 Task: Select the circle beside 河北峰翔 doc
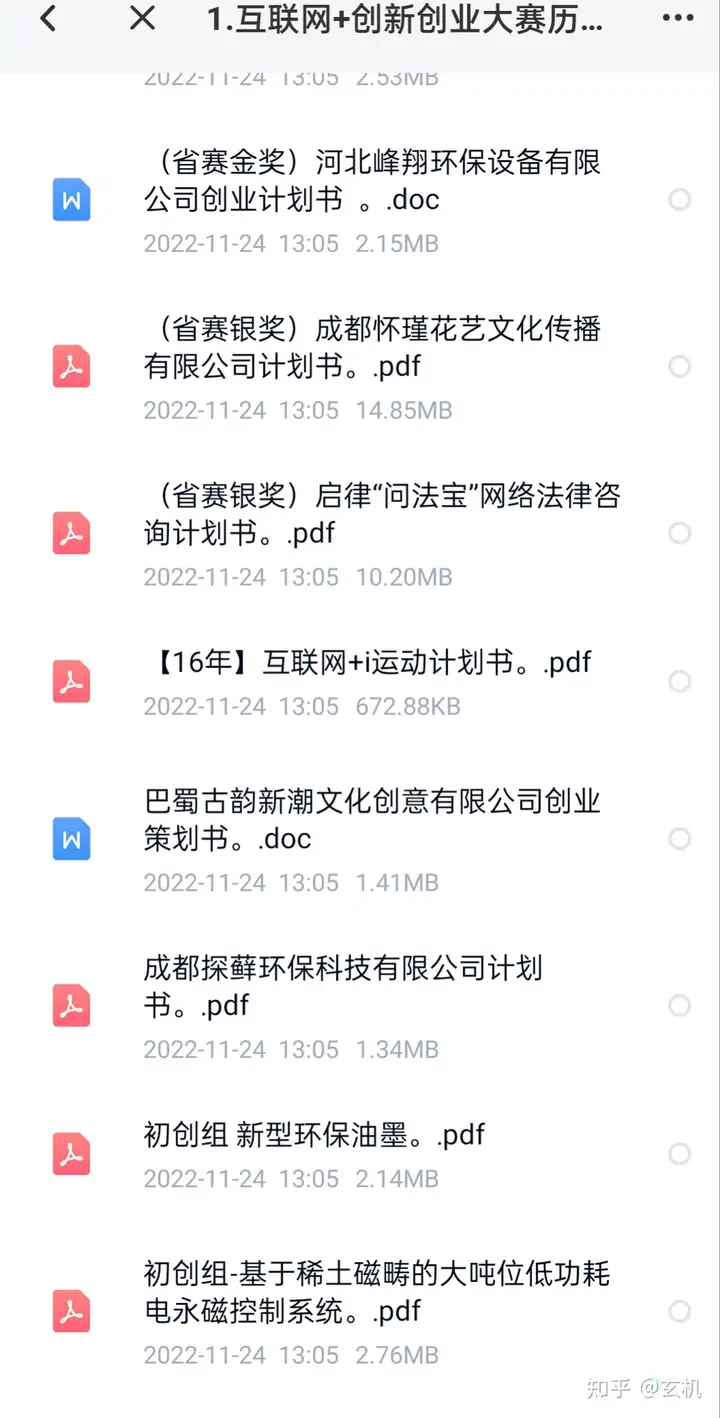pos(679,200)
